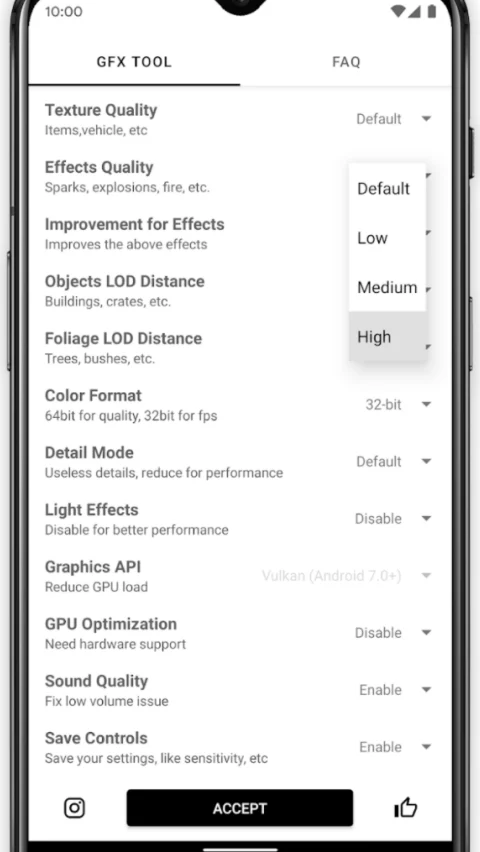Select the High option
This screenshot has width=480, height=852.
click(x=387, y=336)
